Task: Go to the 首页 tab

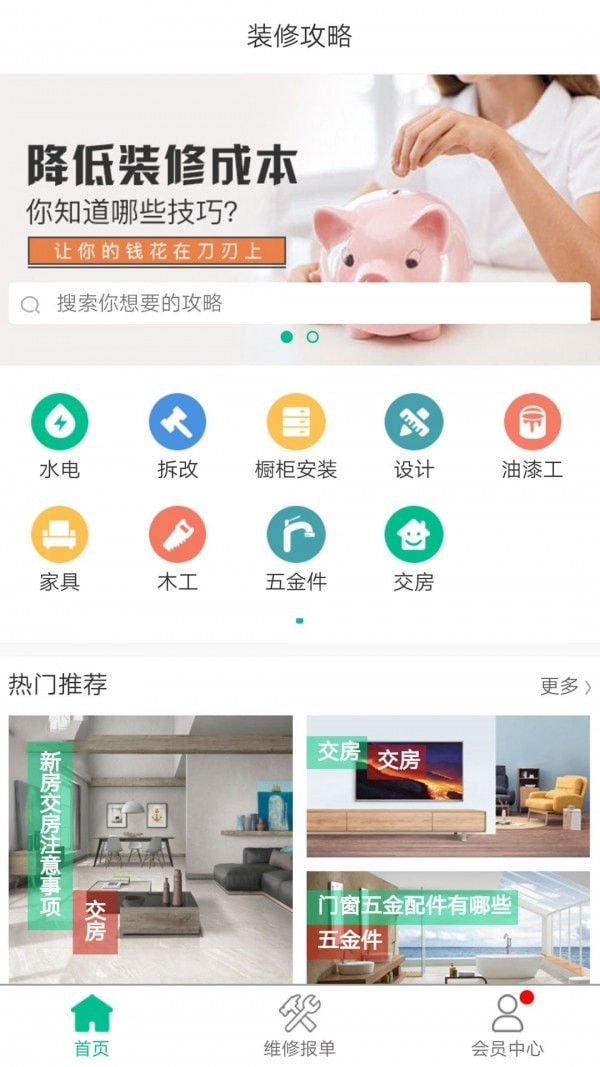Action: 92,1026
